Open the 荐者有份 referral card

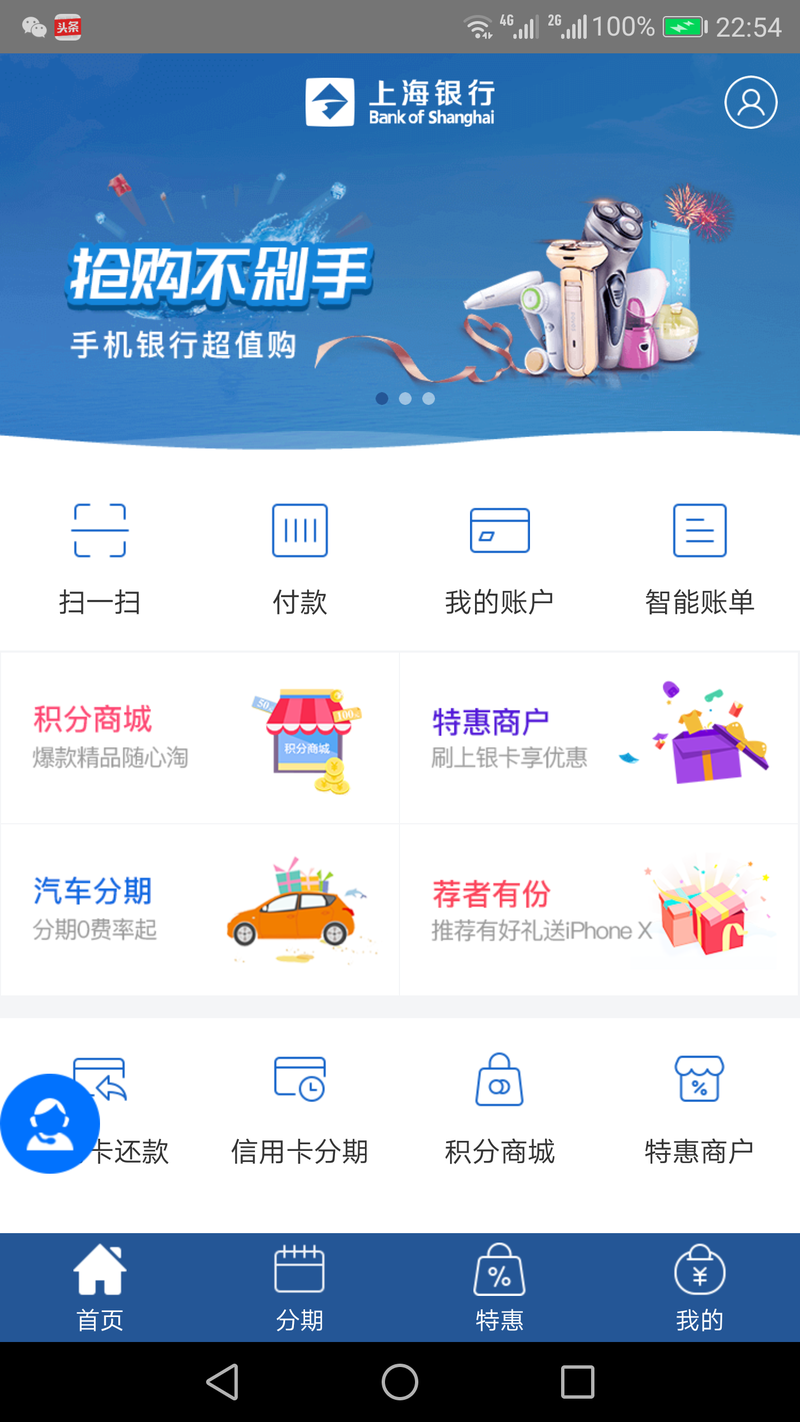[599, 910]
